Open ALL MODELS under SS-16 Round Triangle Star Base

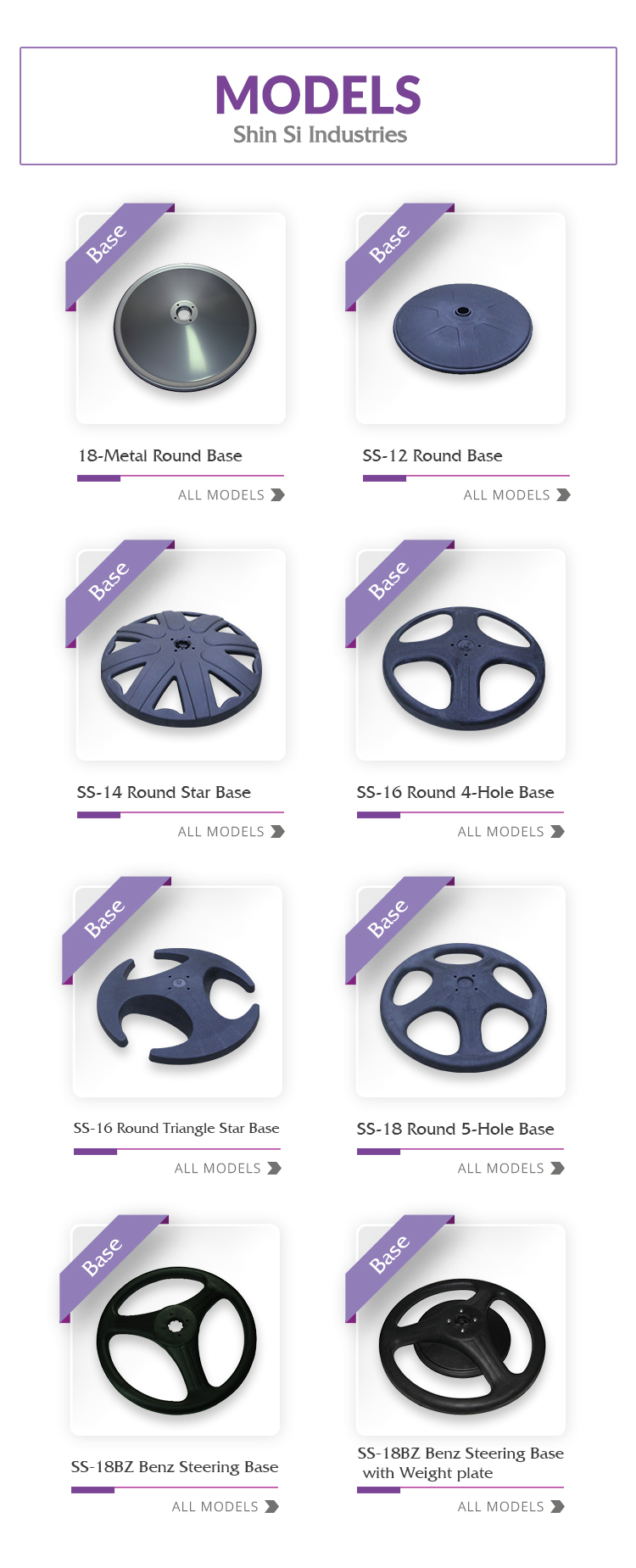coord(227,1169)
